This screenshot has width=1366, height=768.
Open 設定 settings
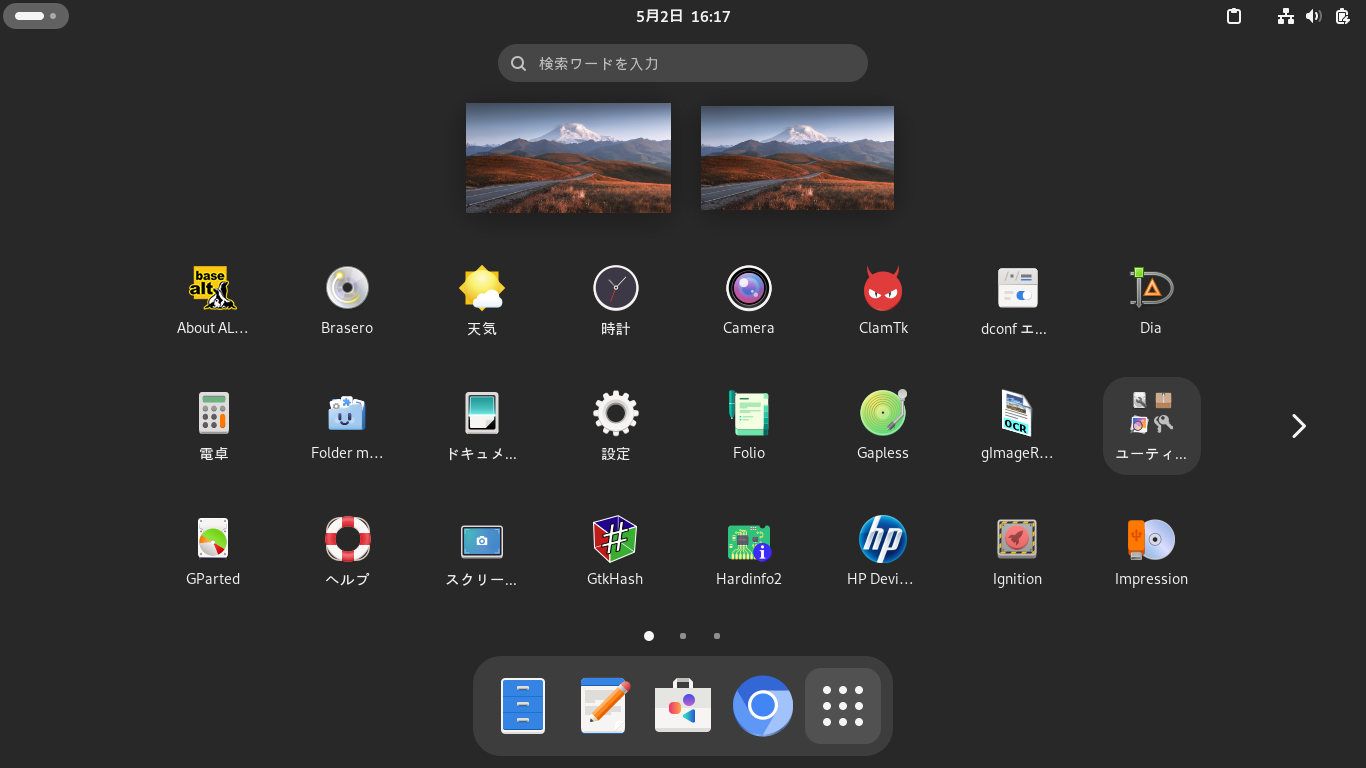(x=615, y=413)
